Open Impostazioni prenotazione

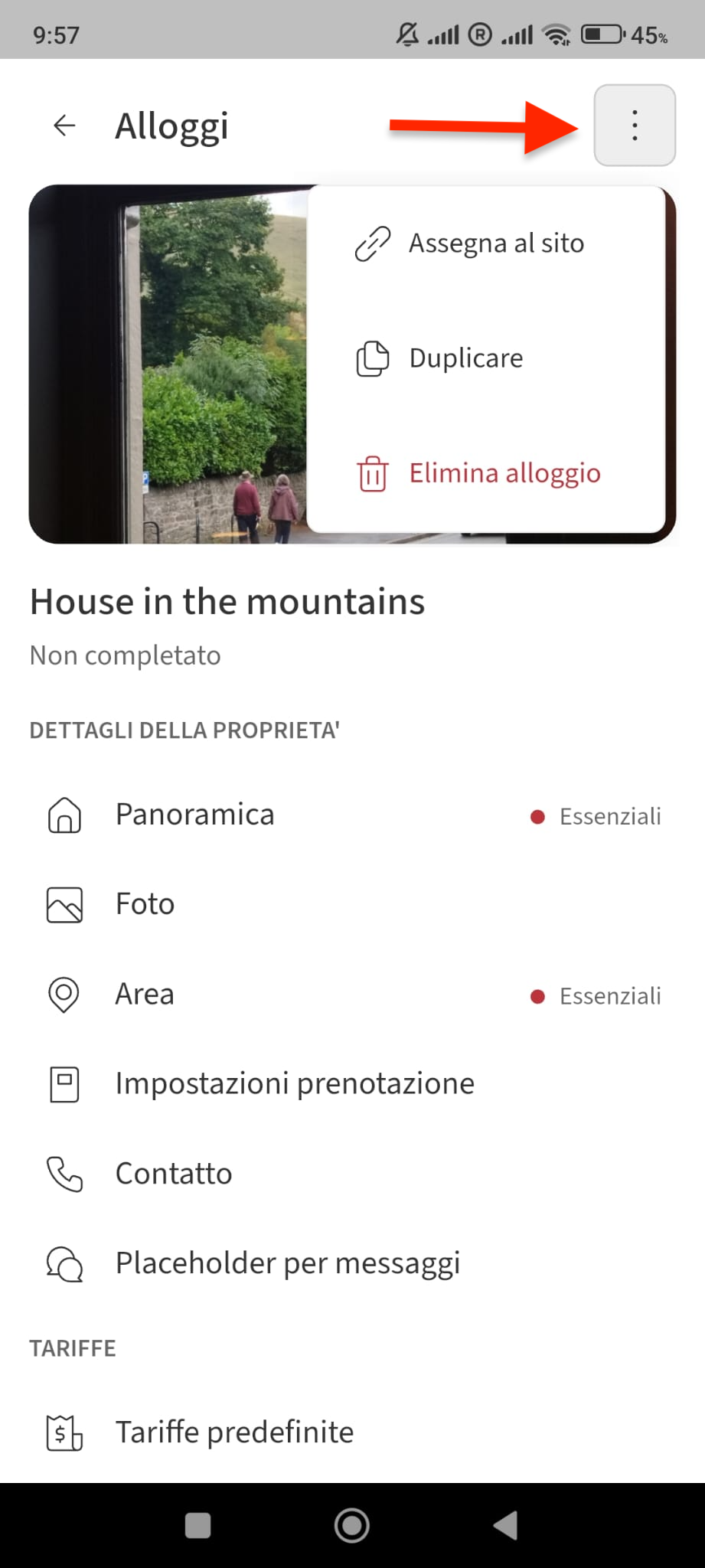pyautogui.click(x=295, y=1084)
